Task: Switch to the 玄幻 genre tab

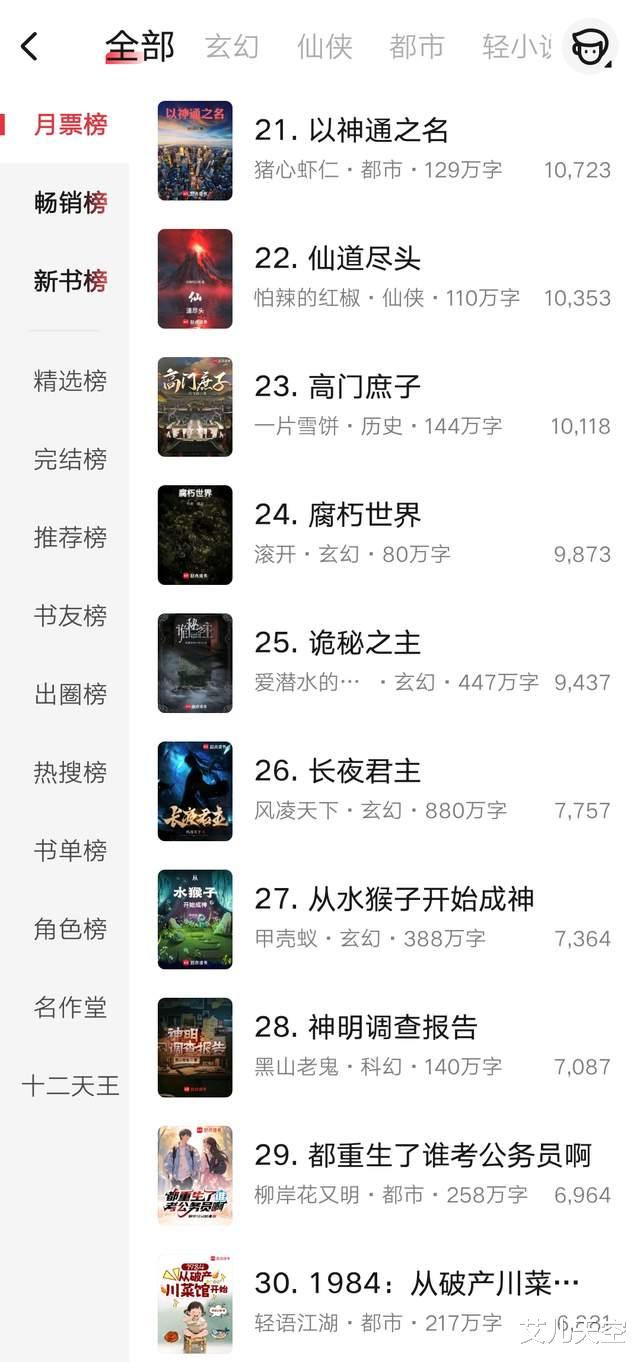Action: (x=232, y=46)
